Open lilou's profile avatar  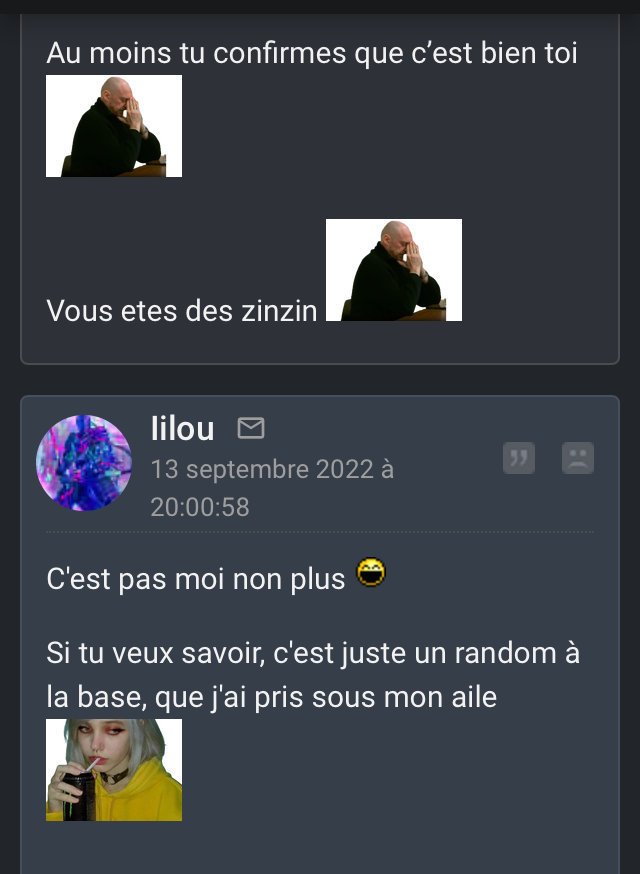coord(84,463)
